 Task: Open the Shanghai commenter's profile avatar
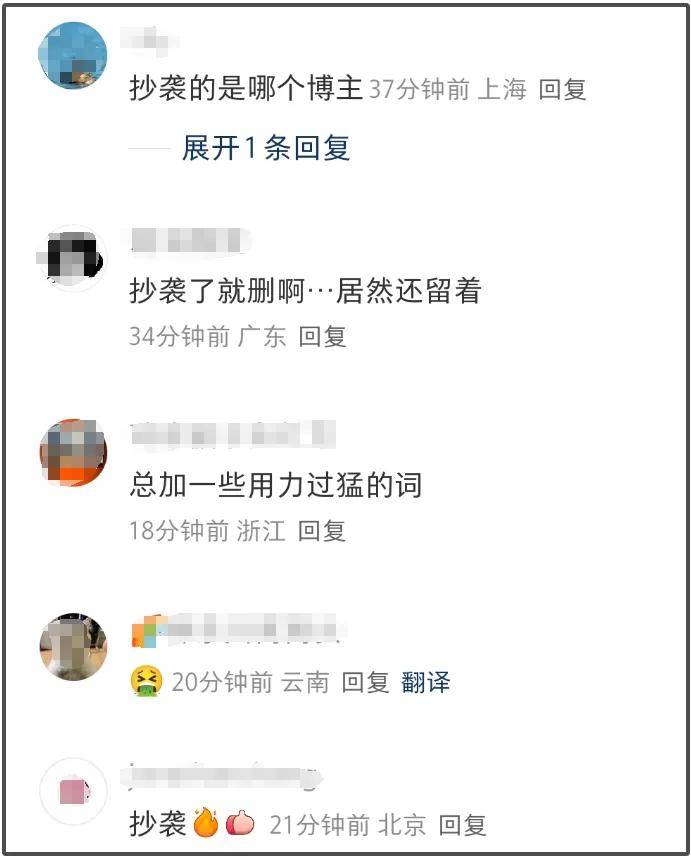pos(73,55)
